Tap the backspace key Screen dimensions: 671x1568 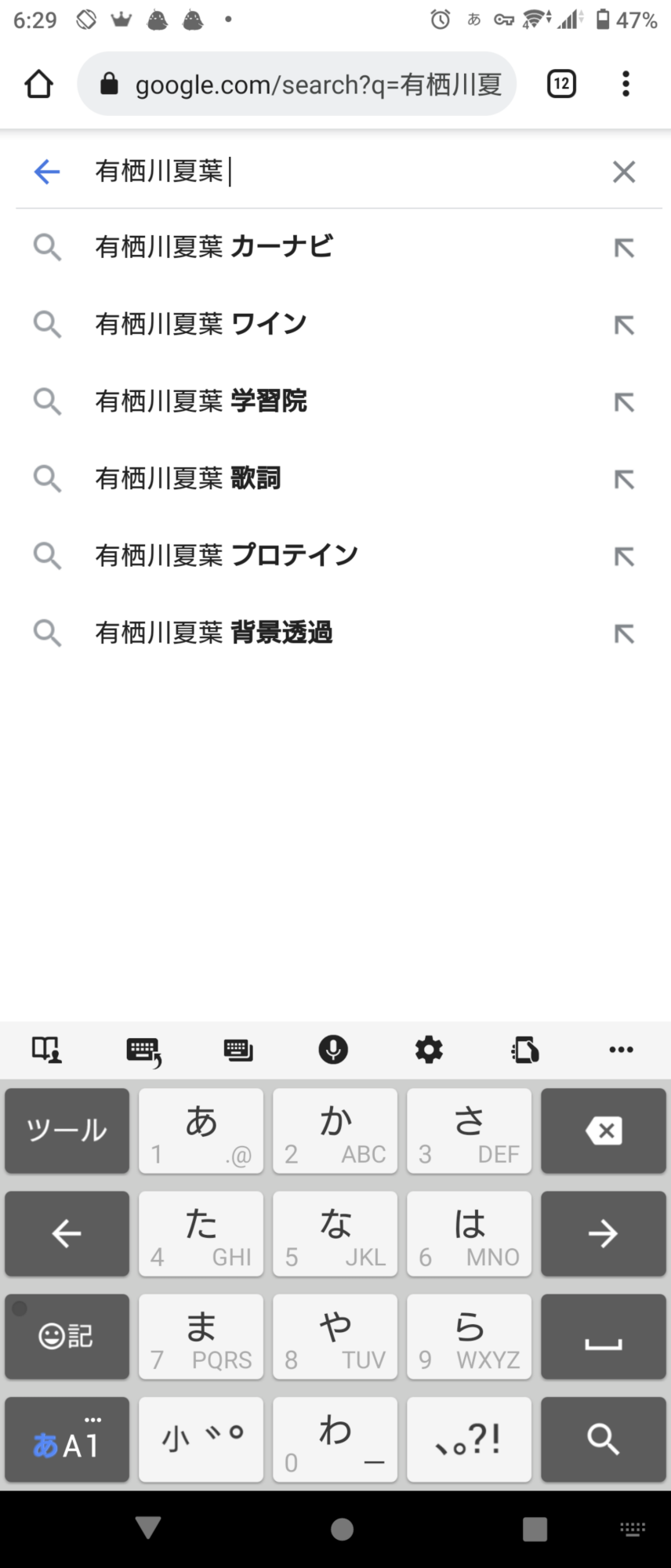(x=603, y=1131)
